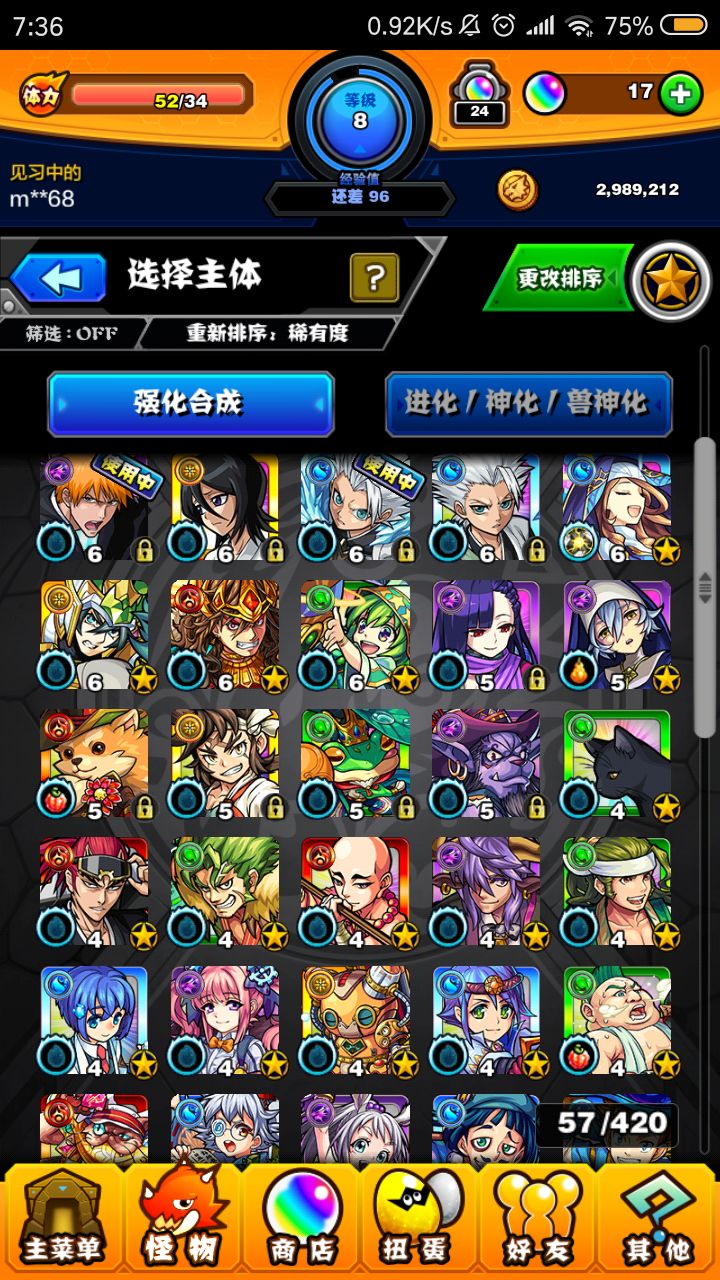Choose the pink-haired girl monster
This screenshot has height=1280, width=720.
[225, 1020]
